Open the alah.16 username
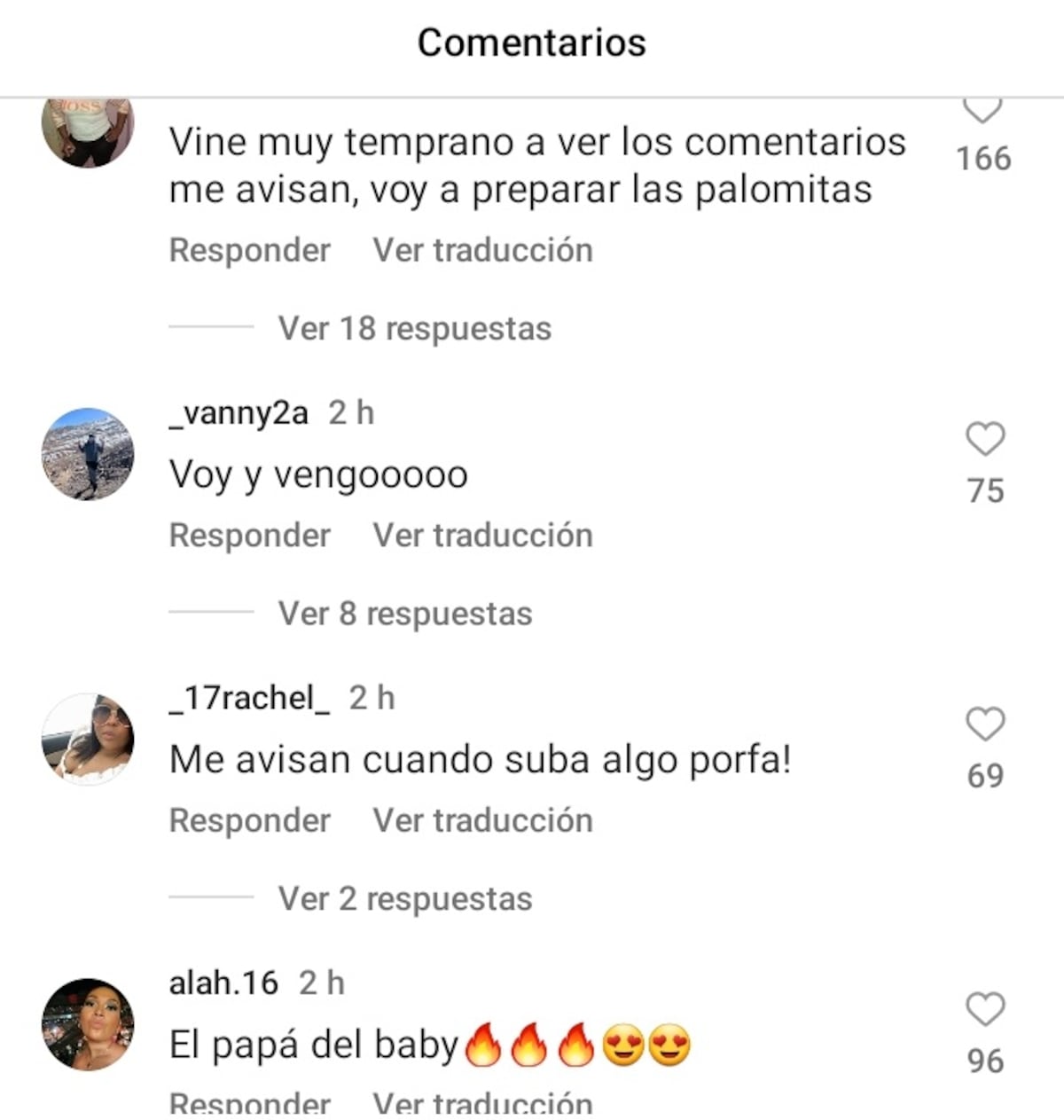The image size is (1064, 1120). (223, 983)
